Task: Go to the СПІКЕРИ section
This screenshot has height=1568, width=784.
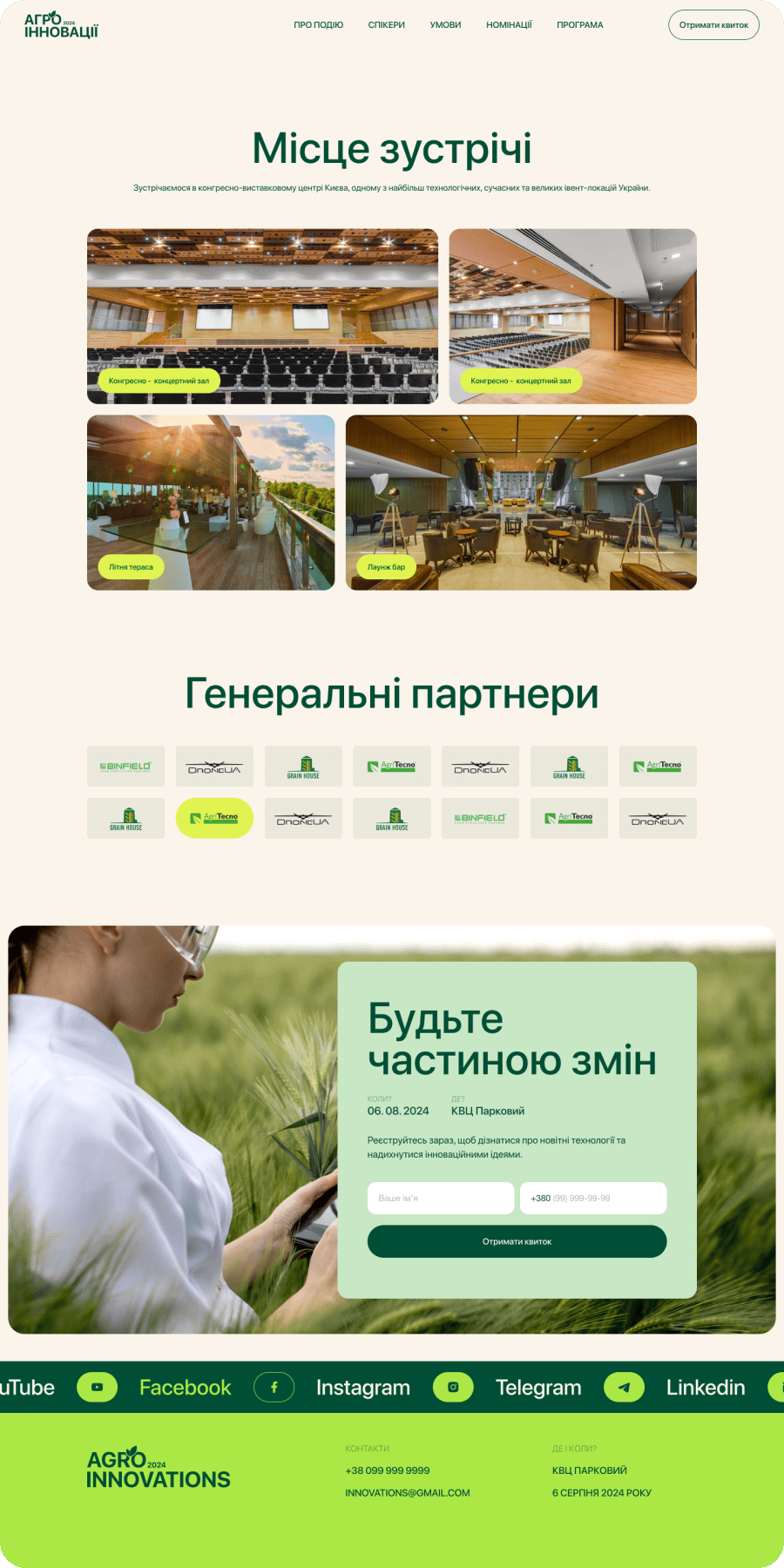Action: click(386, 25)
